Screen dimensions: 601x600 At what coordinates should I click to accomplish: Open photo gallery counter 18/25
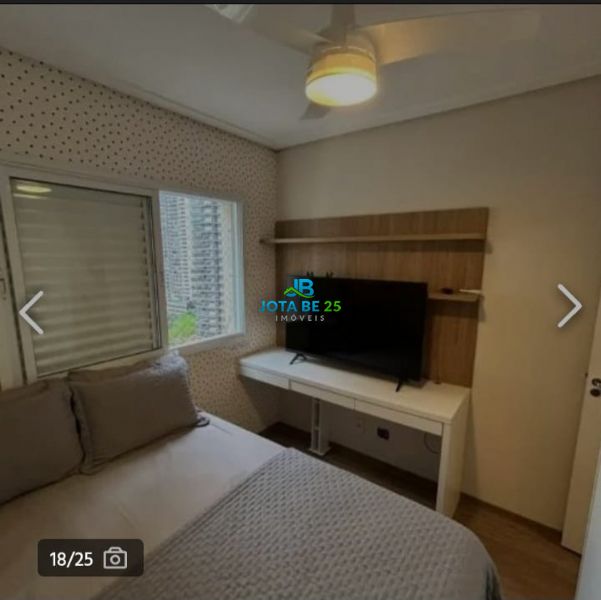pyautogui.click(x=90, y=558)
